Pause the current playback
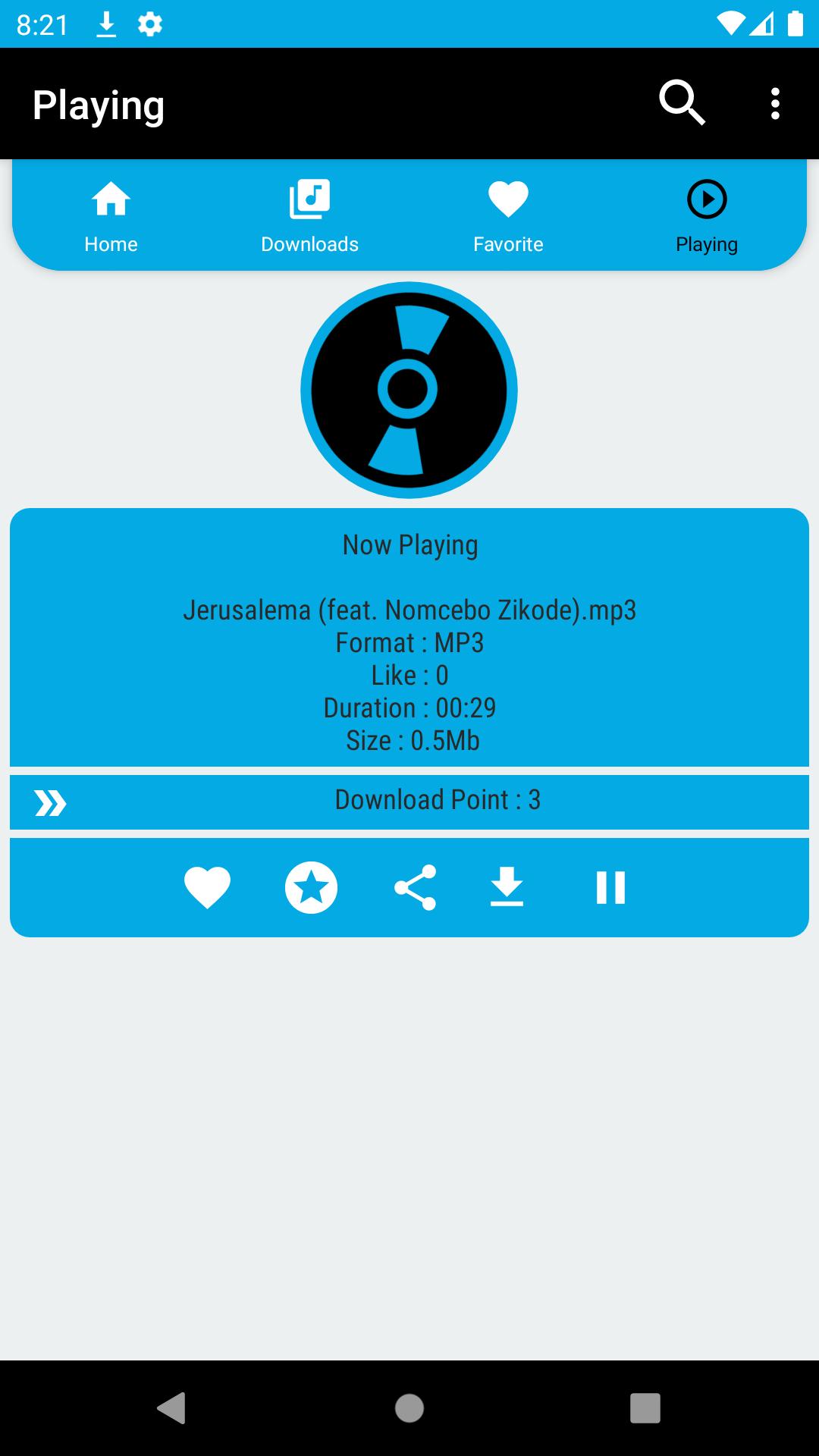Screen dimensions: 819x1456 coord(610,887)
